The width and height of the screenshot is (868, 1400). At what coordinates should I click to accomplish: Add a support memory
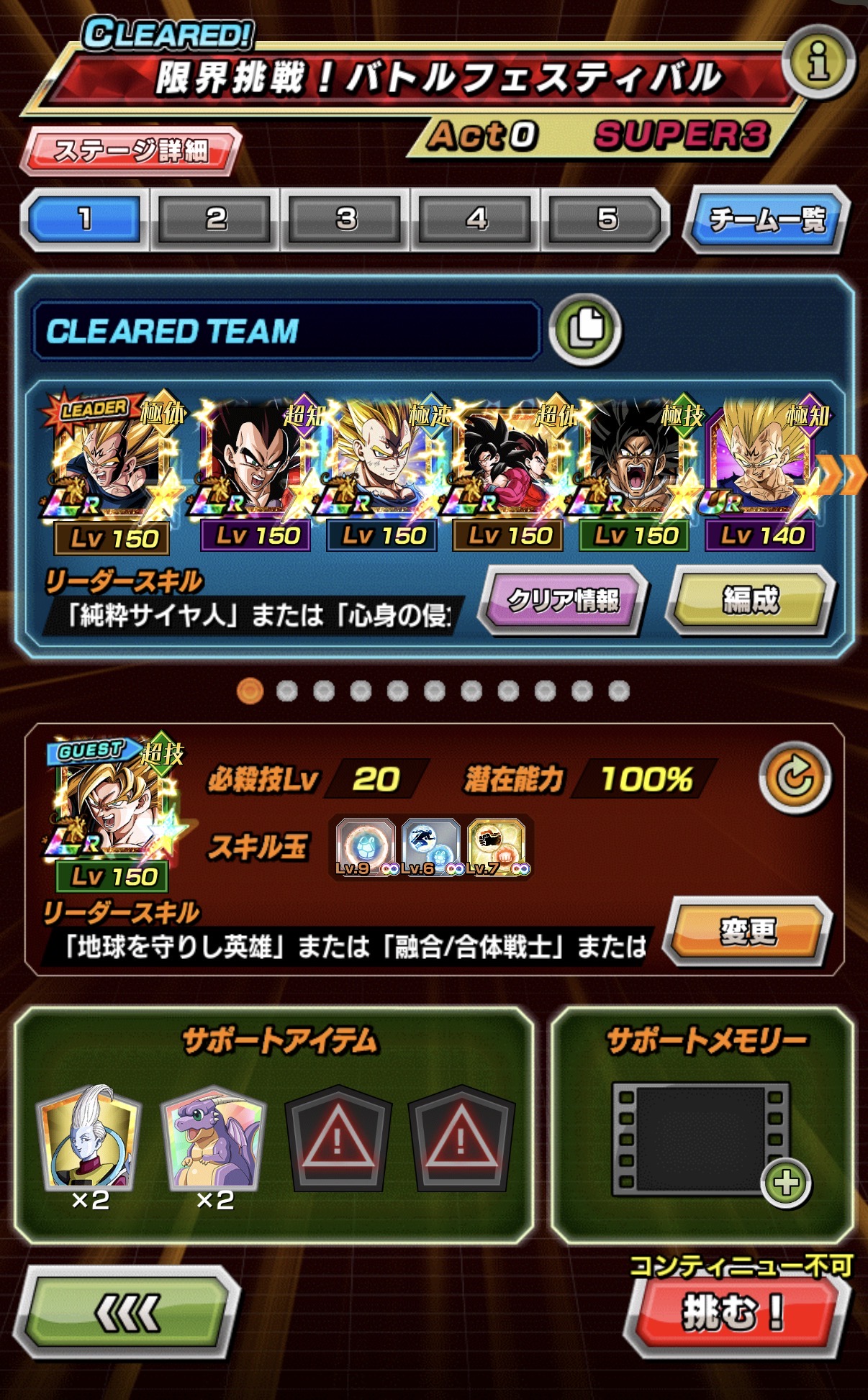786,1182
